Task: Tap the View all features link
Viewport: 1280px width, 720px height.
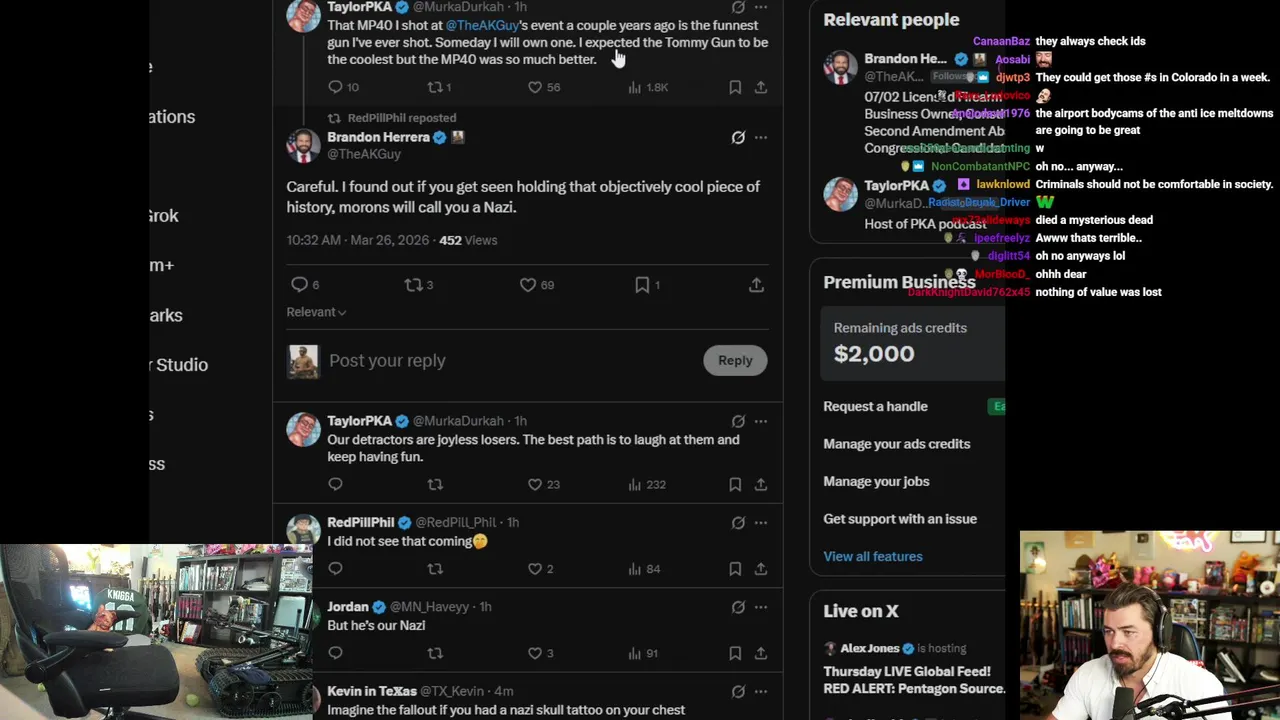Action: pos(873,556)
